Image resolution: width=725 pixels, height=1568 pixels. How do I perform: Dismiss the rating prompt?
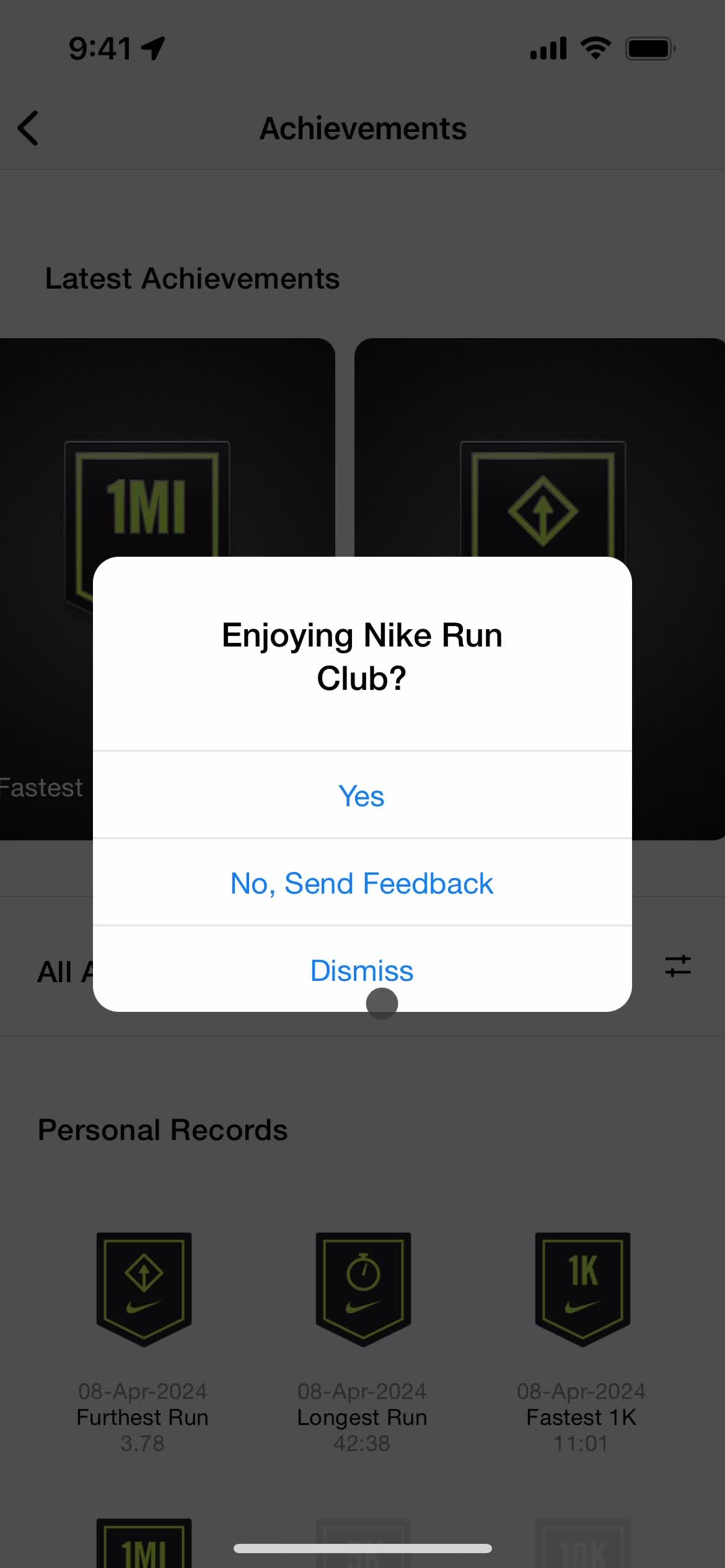[362, 970]
